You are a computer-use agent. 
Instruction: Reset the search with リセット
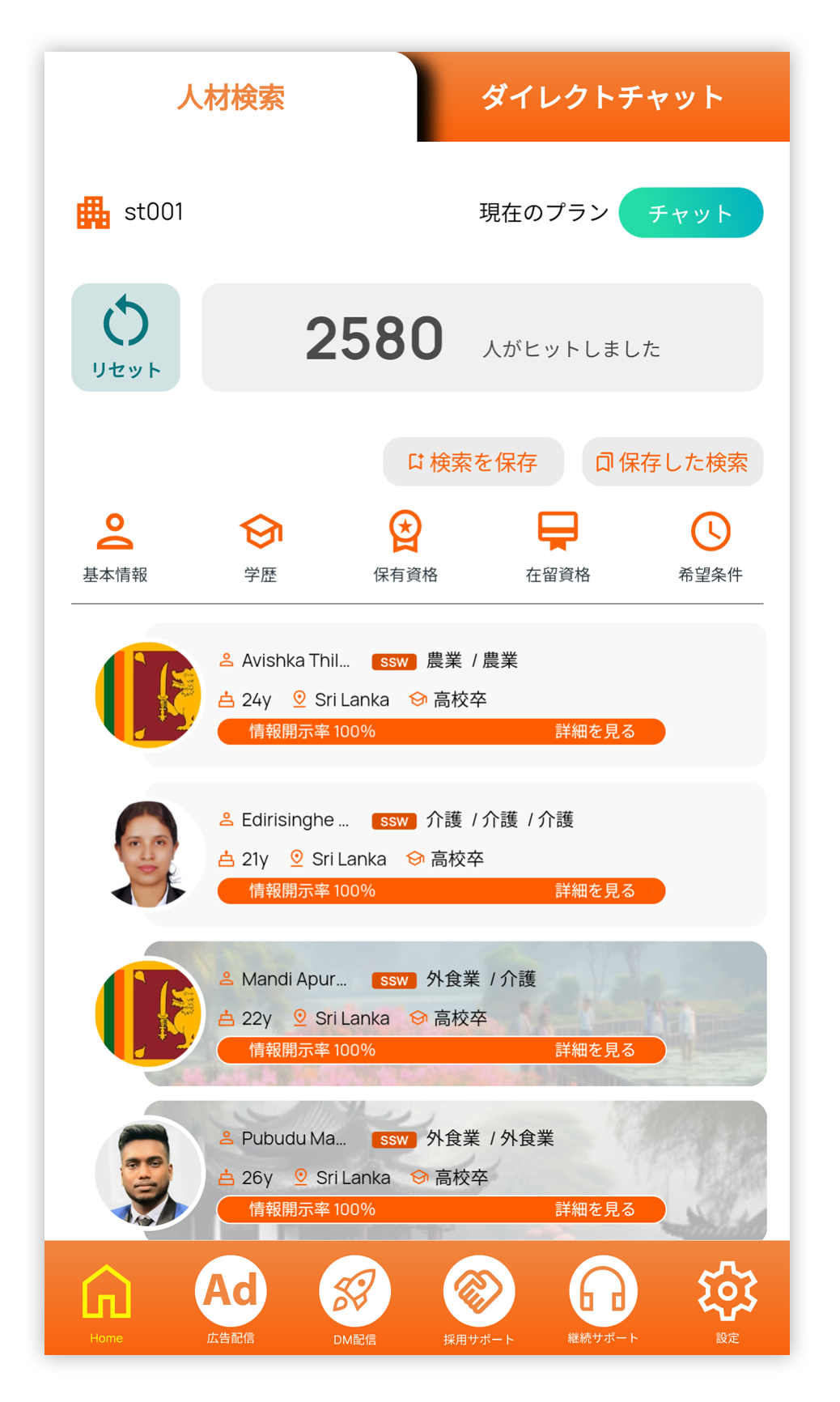tap(125, 338)
